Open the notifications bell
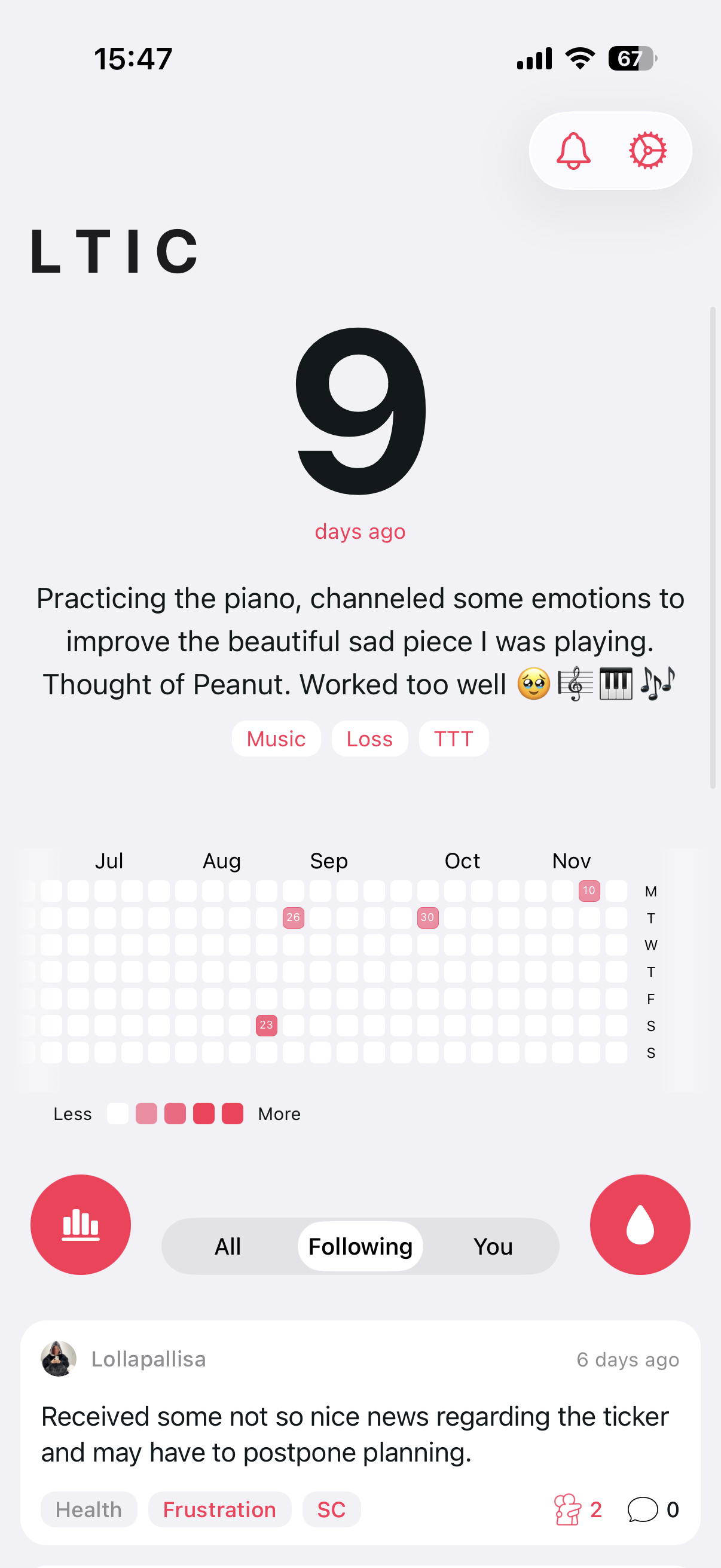721x1568 pixels. tap(573, 151)
